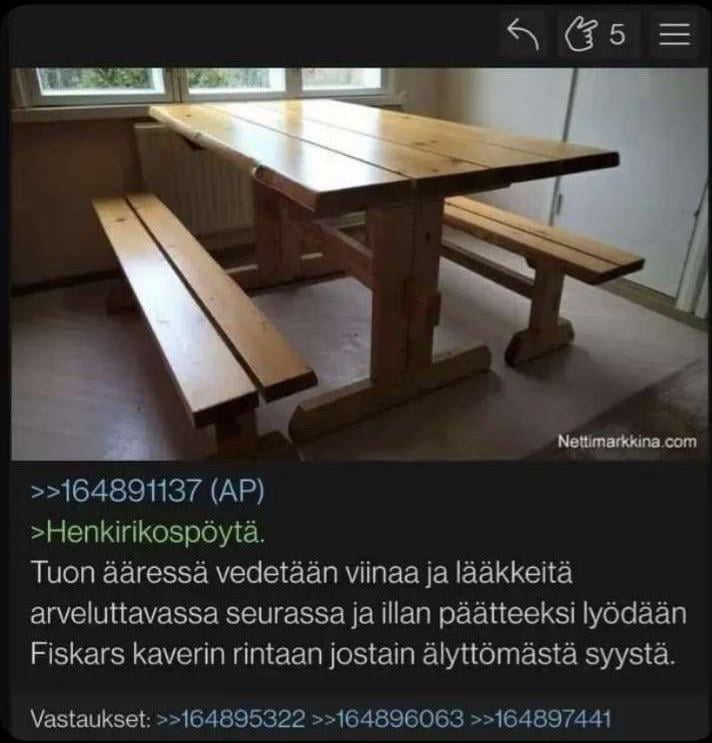The width and height of the screenshot is (712, 743).
Task: Open the post's hamburger menu
Action: (675, 35)
